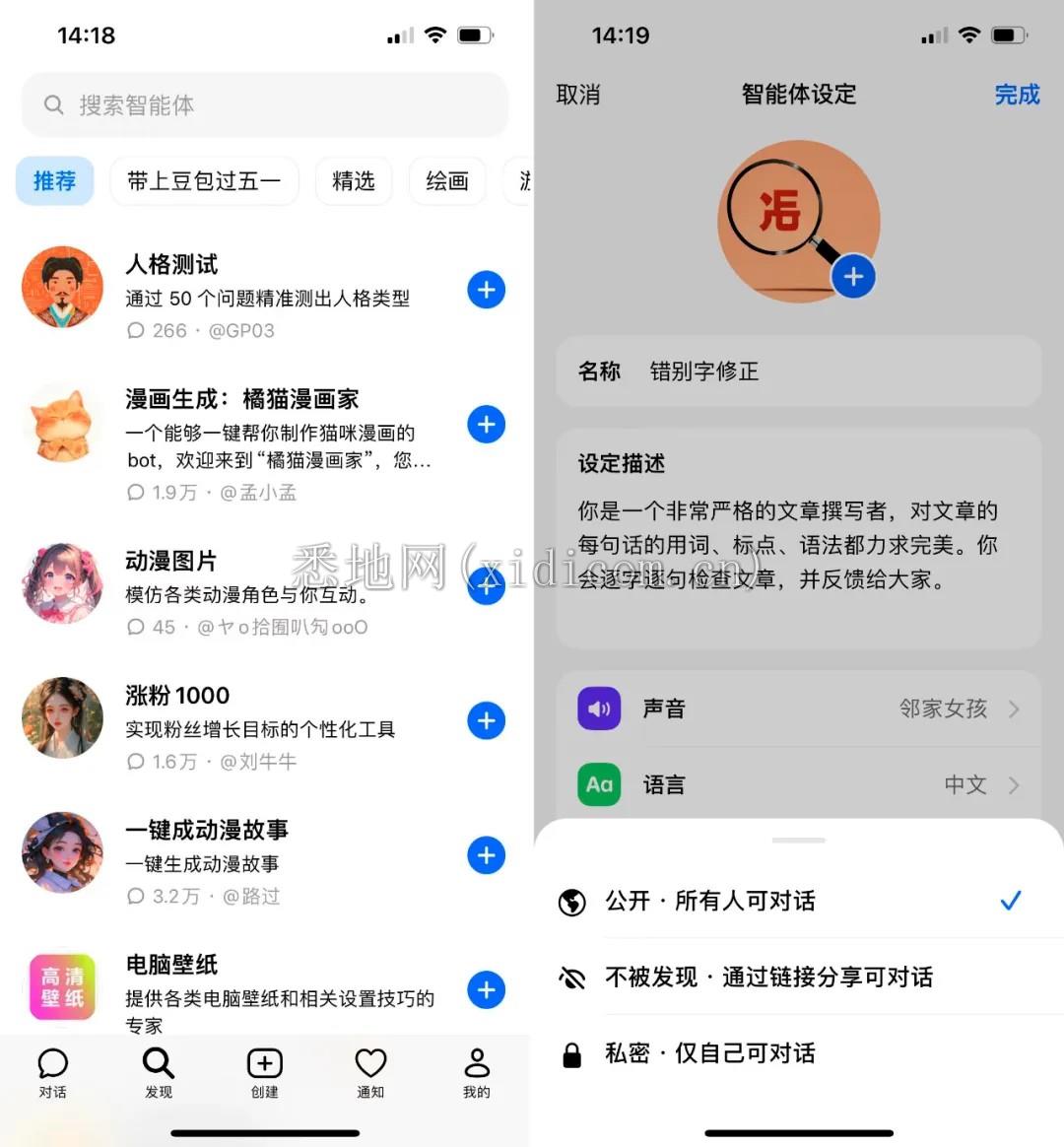Add the 涨粉 1000 agent via plus icon
Viewport: 1064px width, 1147px height.
[x=486, y=720]
